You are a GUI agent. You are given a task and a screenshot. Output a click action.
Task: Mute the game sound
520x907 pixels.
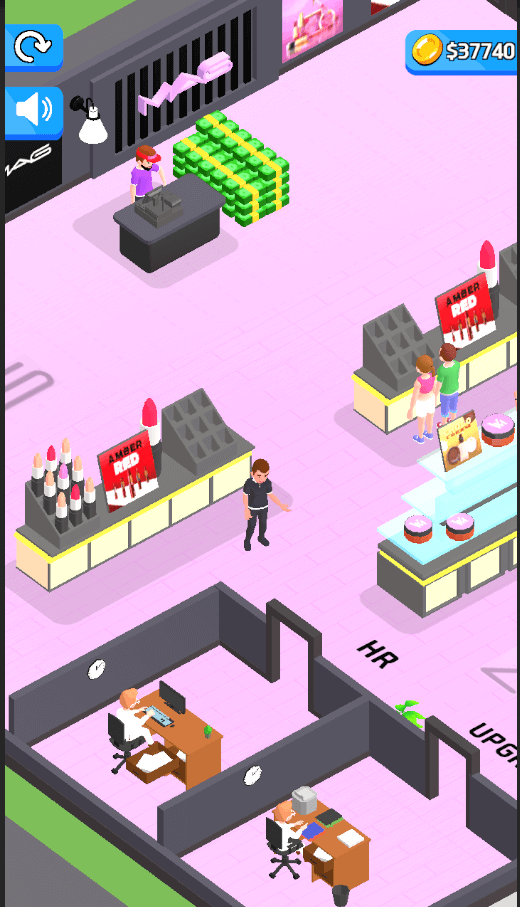(34, 112)
